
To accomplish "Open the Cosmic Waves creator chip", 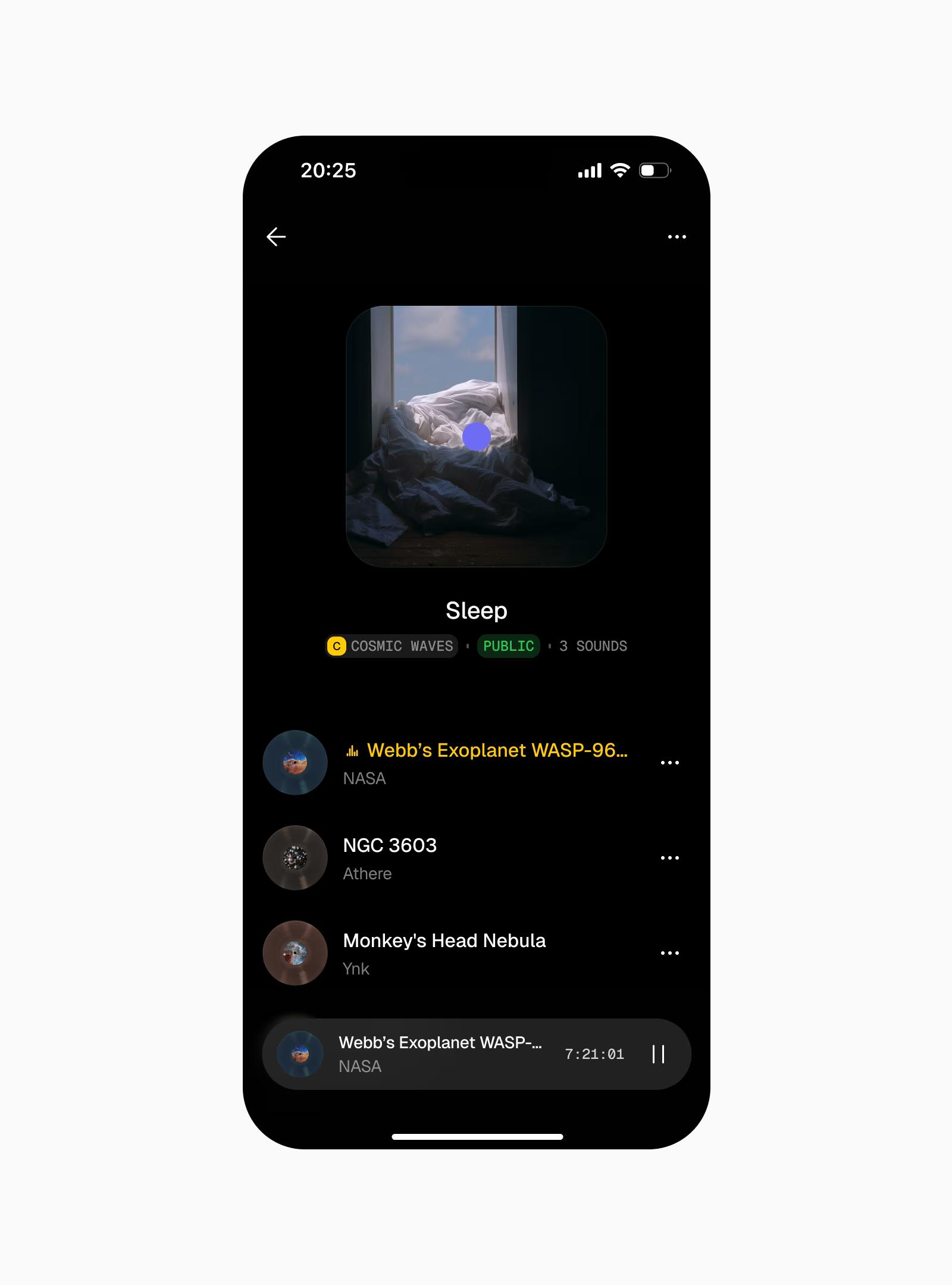I will tap(392, 646).
